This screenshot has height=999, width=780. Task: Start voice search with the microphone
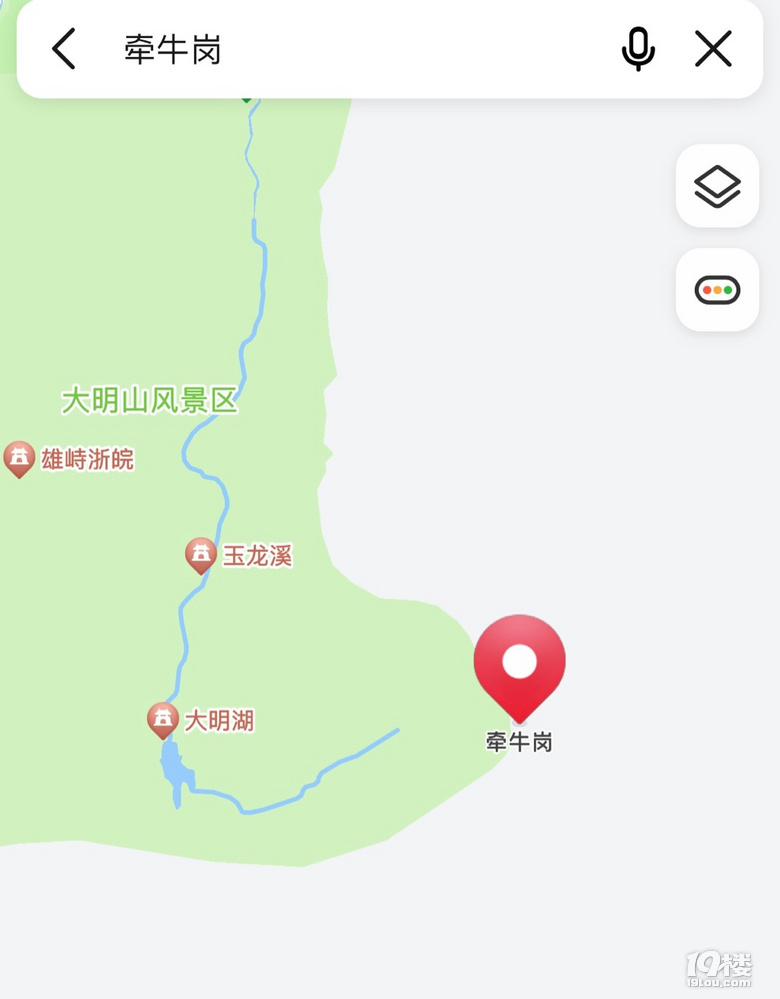(x=638, y=49)
